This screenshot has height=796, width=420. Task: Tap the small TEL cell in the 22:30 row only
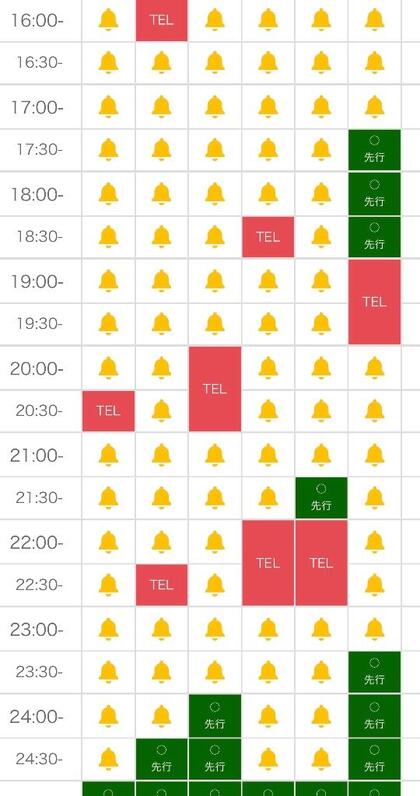point(161,585)
